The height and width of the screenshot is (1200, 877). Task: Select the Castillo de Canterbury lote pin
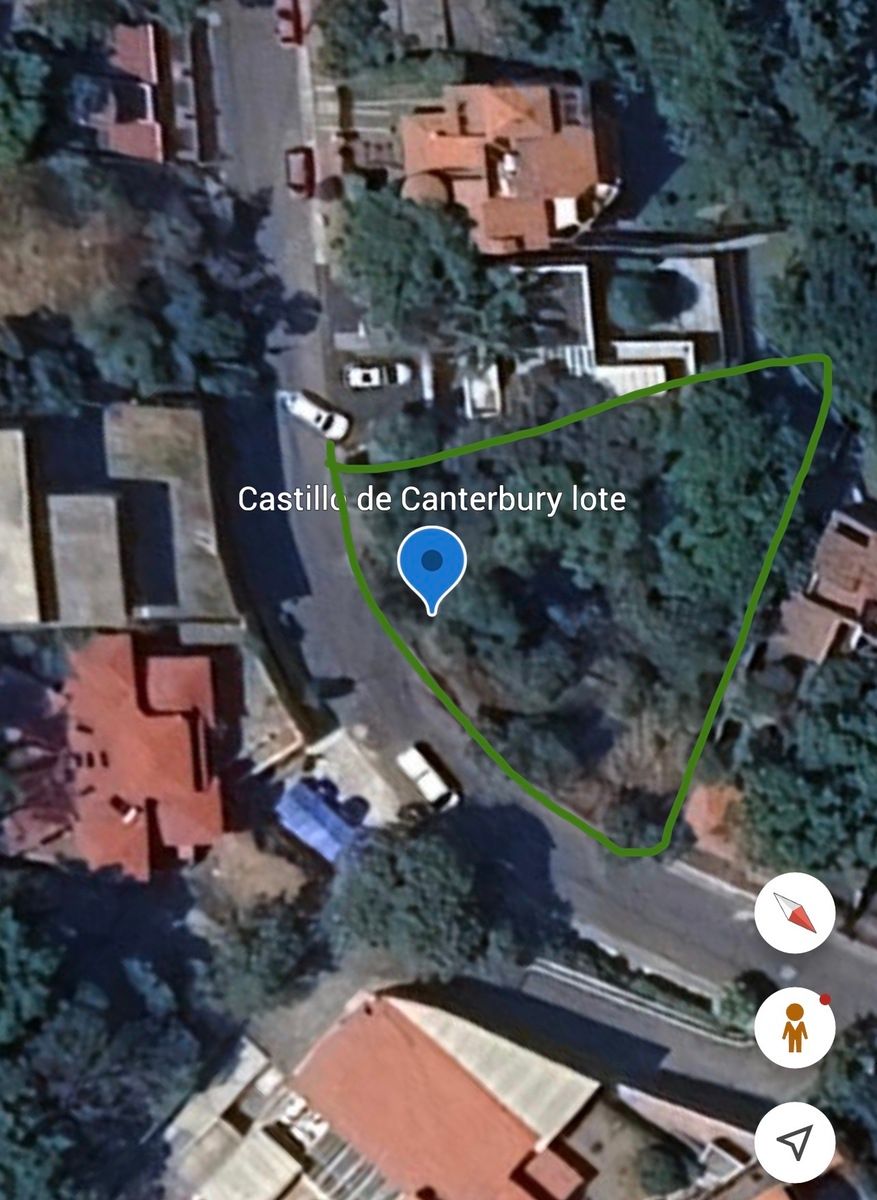[432, 565]
